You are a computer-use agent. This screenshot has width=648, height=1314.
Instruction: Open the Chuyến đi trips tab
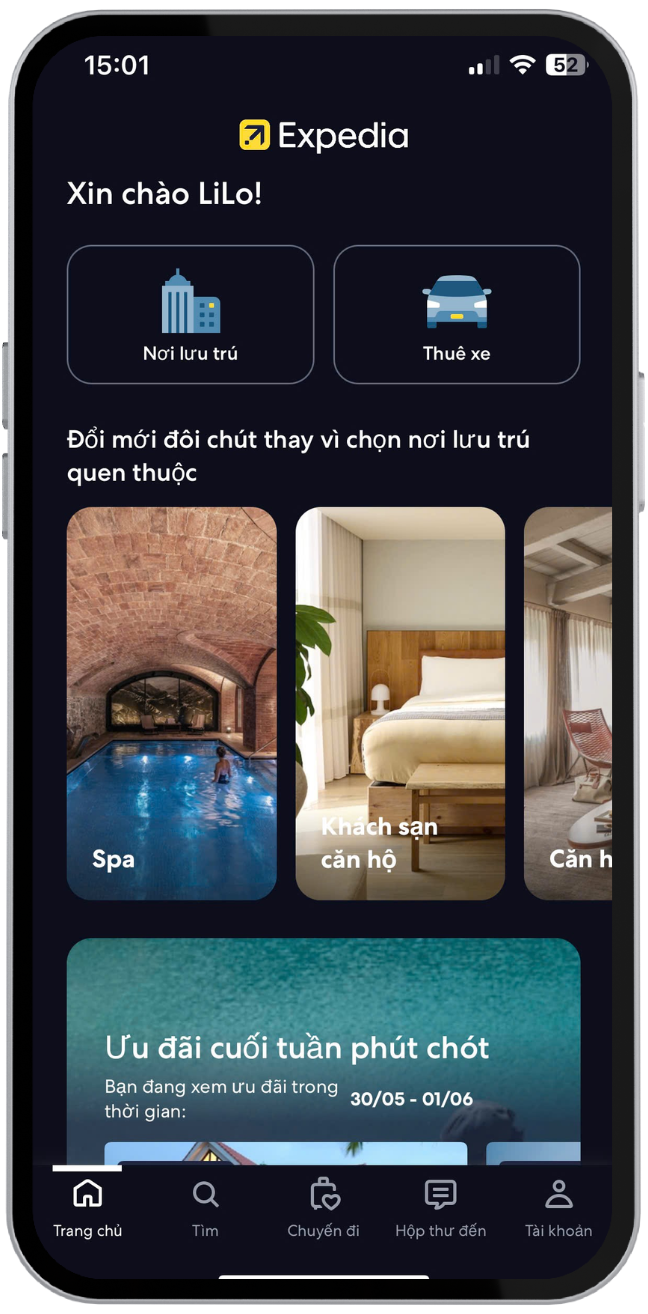[x=323, y=1207]
